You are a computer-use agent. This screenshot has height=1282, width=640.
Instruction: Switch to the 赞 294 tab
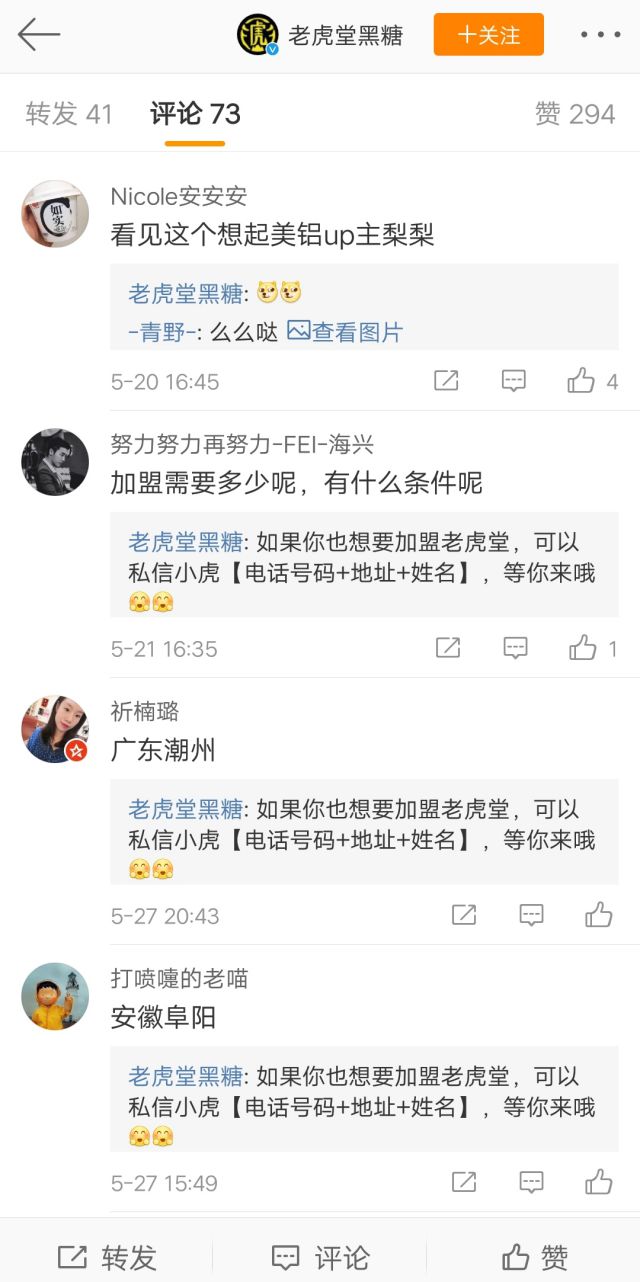(575, 114)
